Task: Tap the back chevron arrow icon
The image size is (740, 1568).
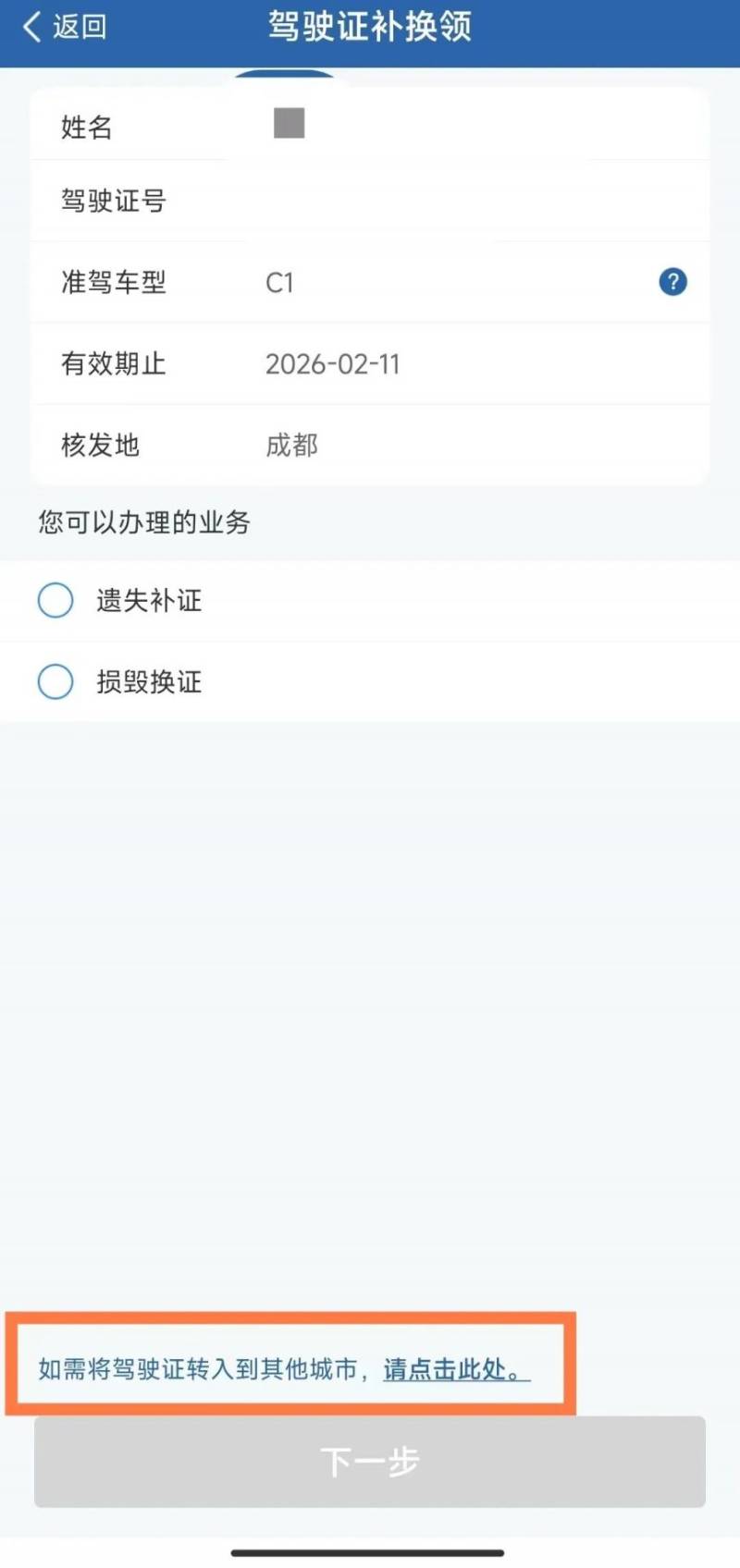Action: click(x=32, y=27)
